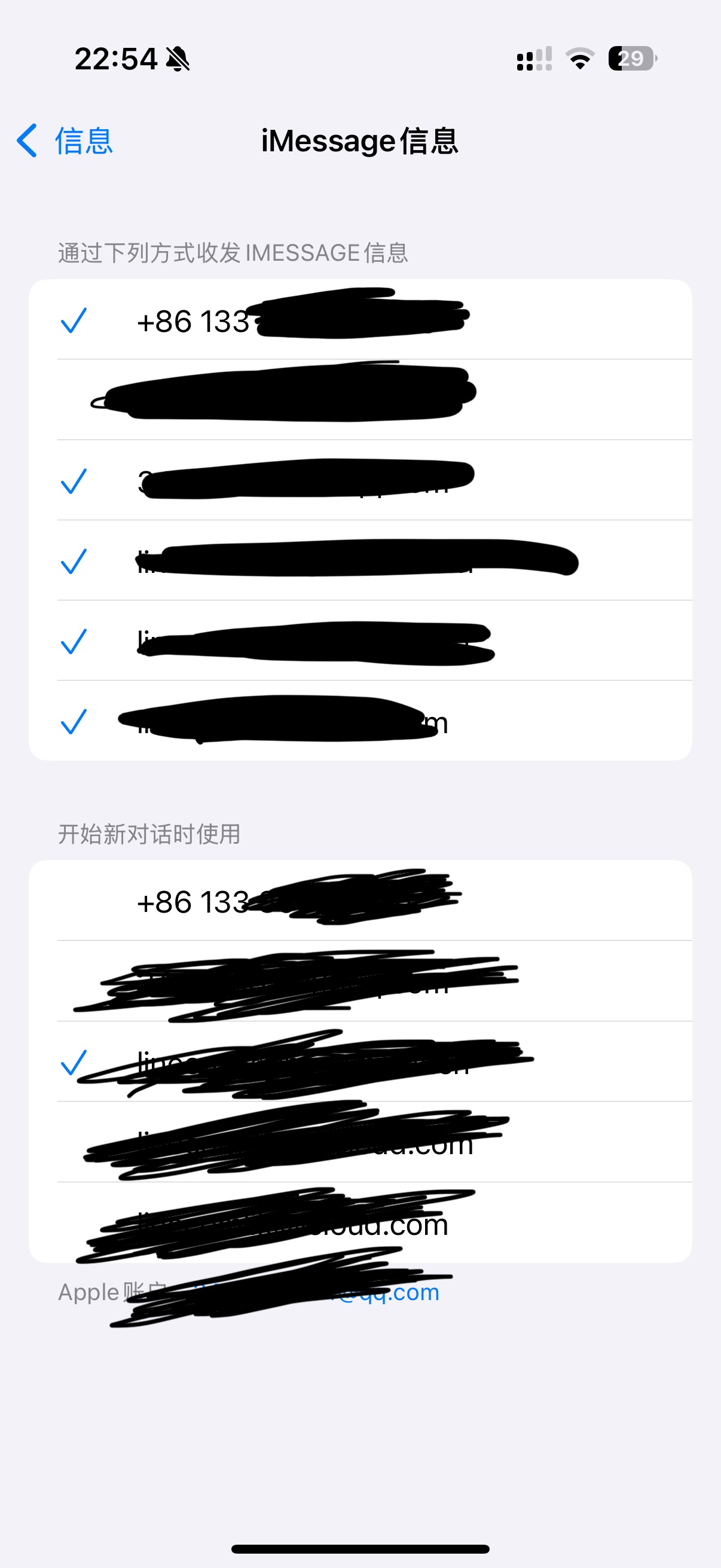721x1568 pixels.
Task: Enable the unchecked address in 收发 list
Action: tap(359, 400)
